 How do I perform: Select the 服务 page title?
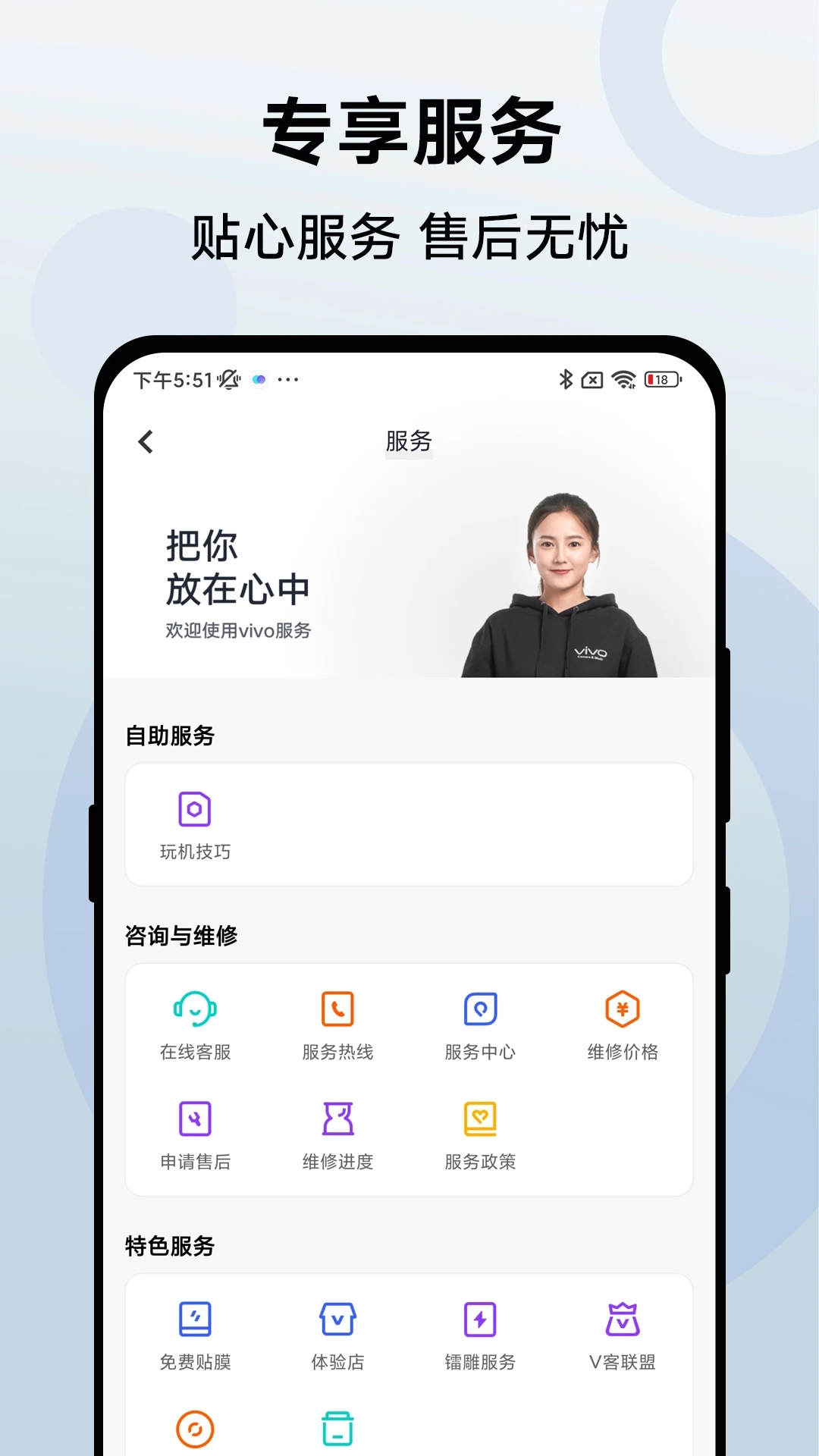pos(409,441)
